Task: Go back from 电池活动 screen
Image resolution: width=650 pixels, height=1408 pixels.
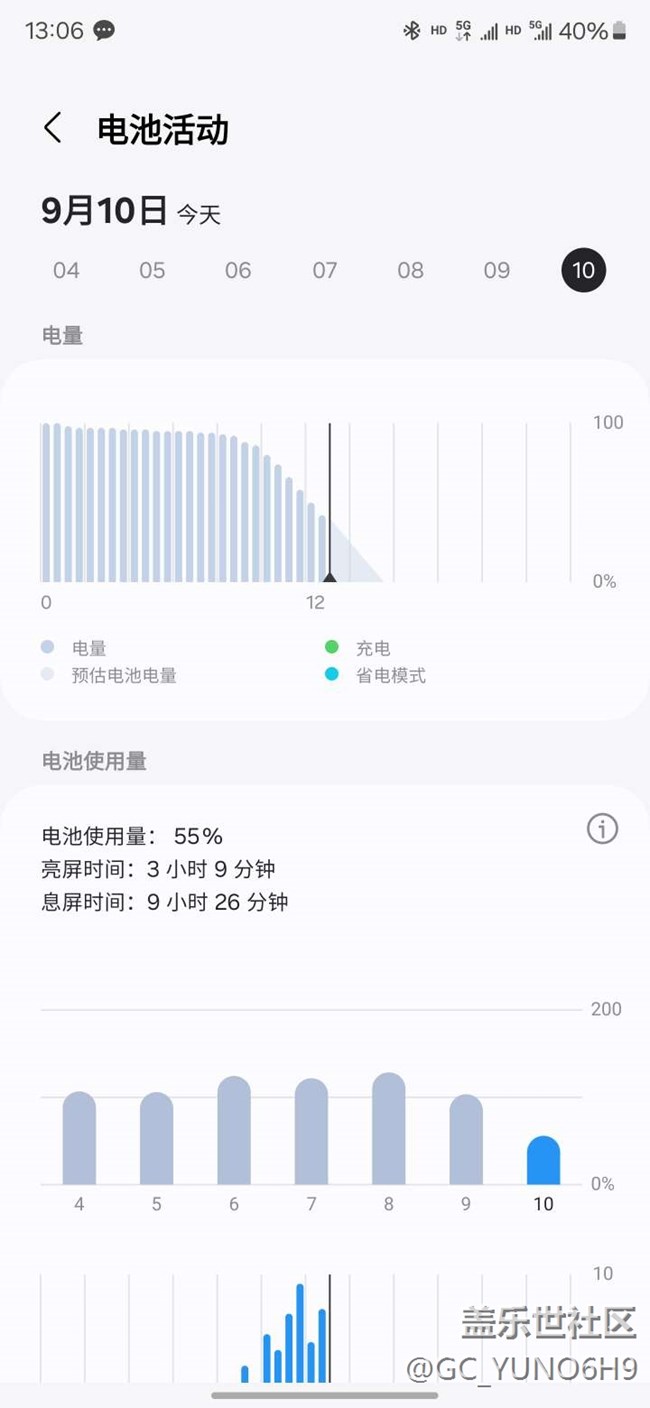Action: 53,128
